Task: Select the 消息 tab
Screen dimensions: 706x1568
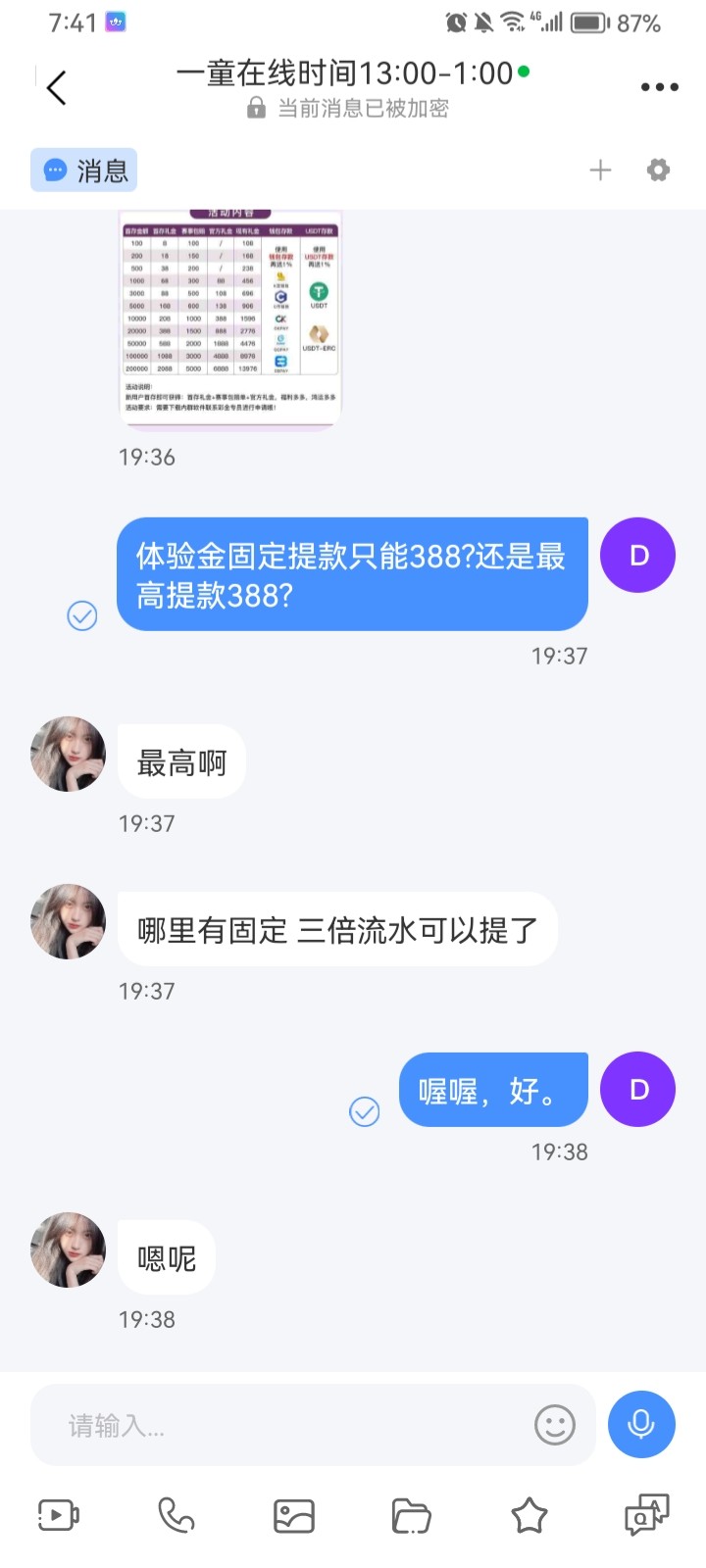Action: coord(84,171)
